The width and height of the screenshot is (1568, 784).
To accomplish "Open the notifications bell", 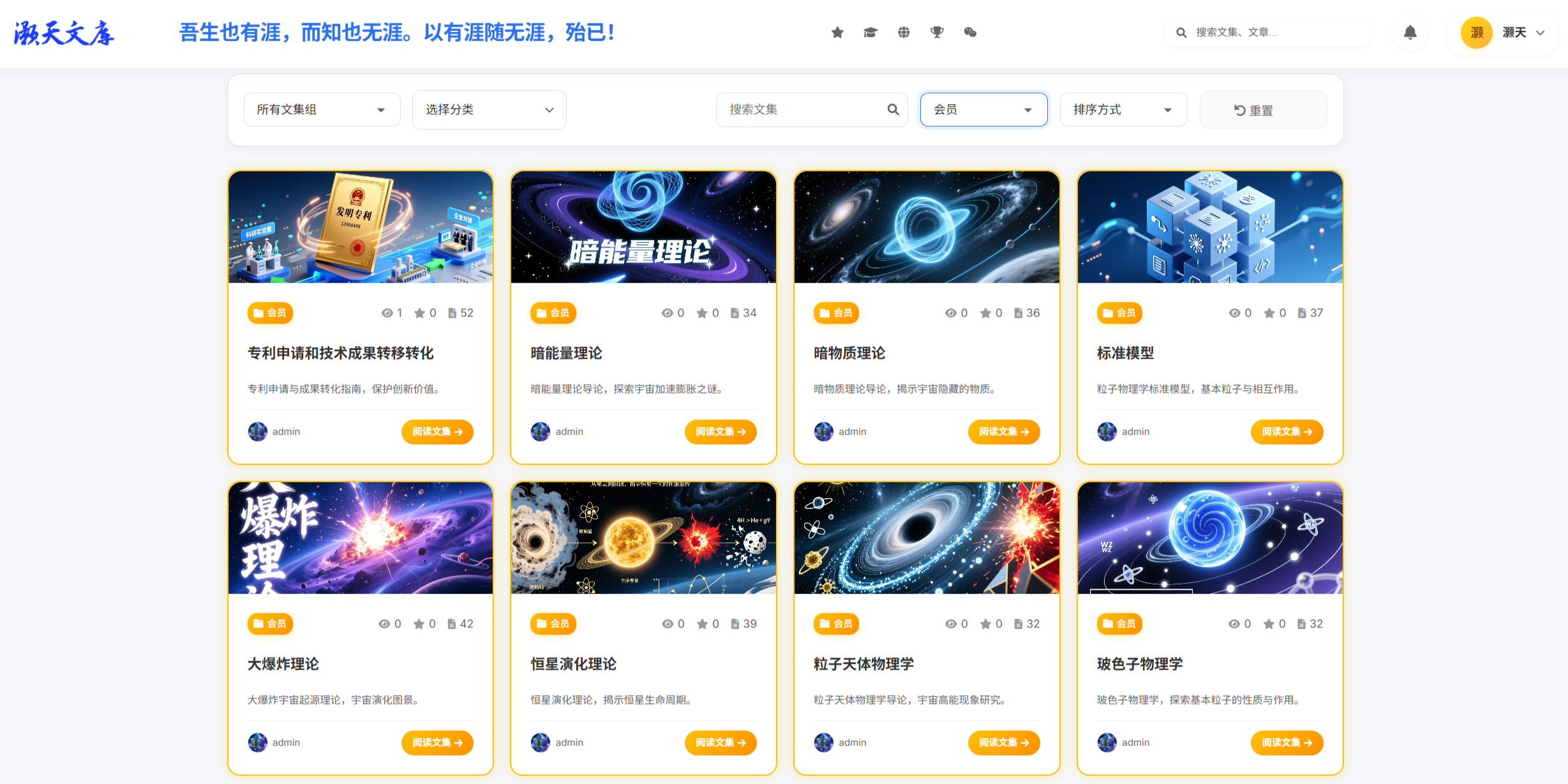I will click(x=1410, y=33).
